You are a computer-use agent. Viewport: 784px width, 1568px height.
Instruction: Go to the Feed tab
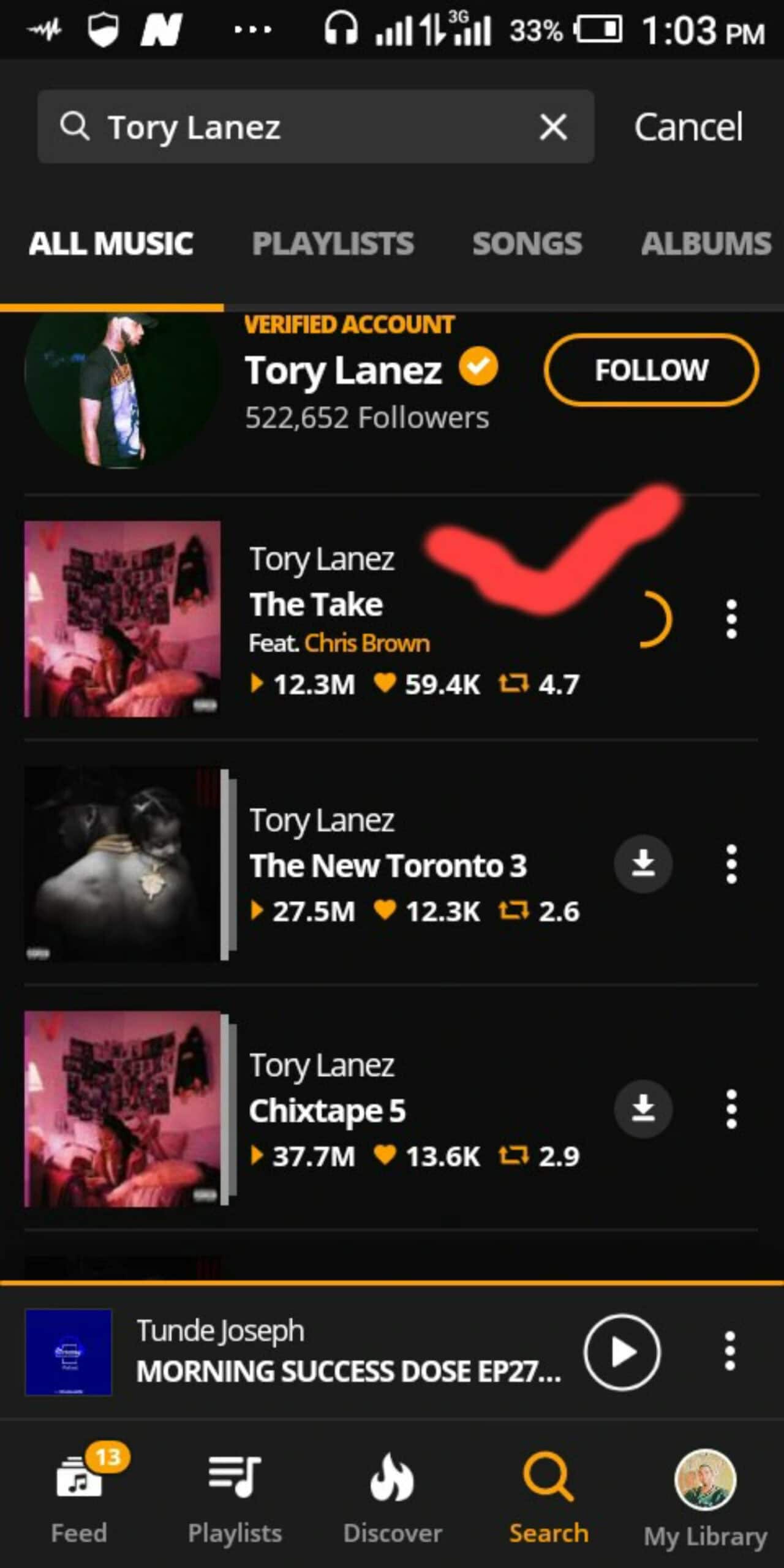click(x=79, y=1496)
